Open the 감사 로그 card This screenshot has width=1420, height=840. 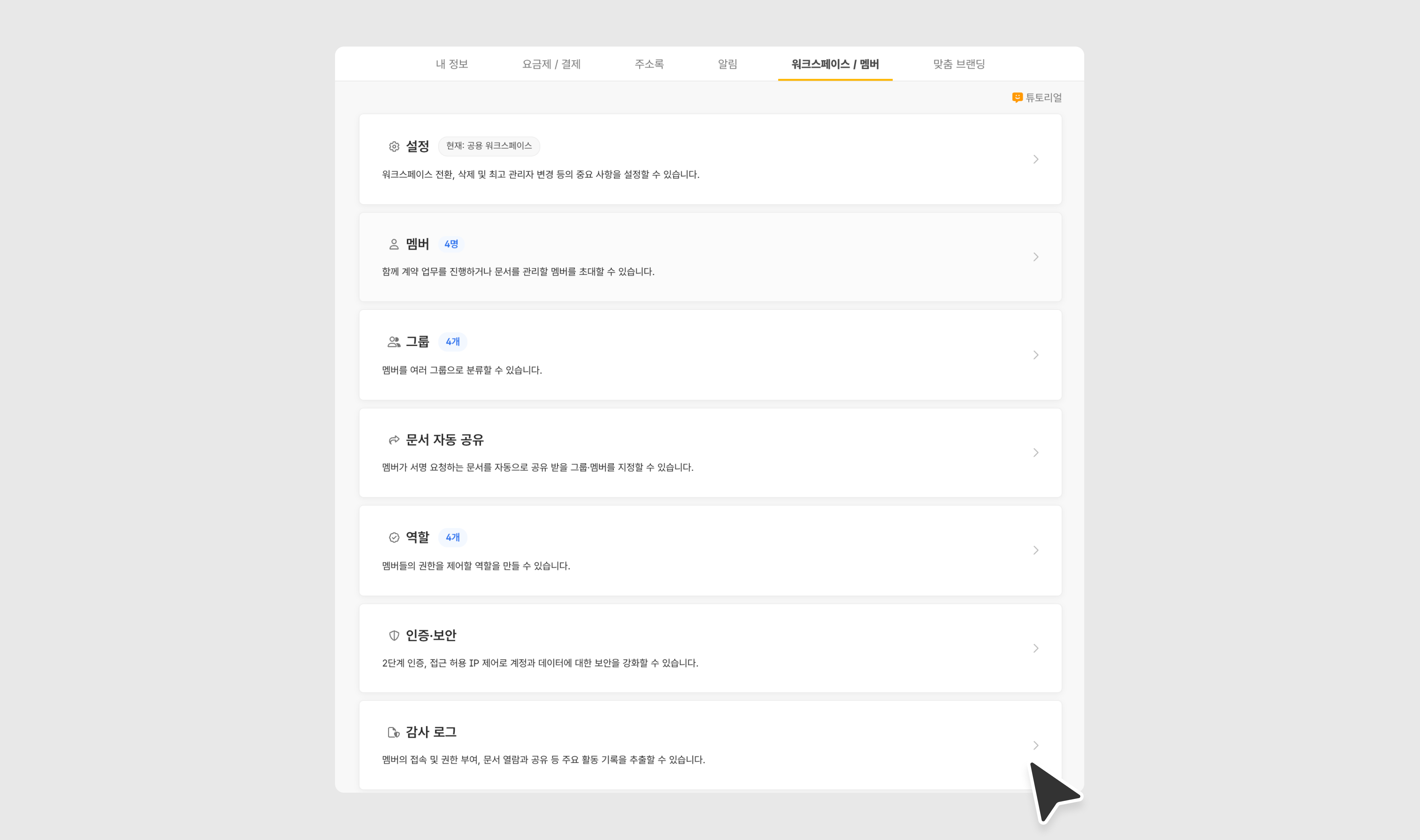710,745
